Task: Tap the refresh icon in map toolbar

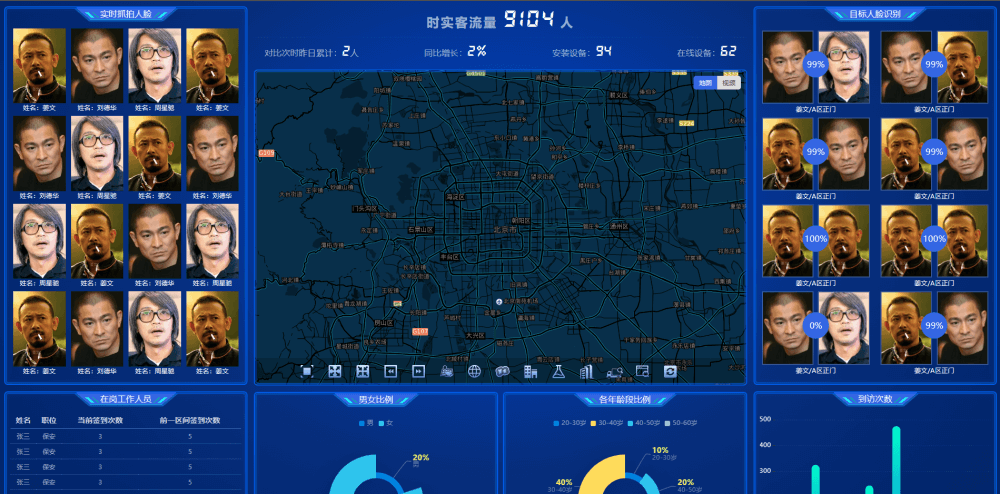Action: [670, 371]
